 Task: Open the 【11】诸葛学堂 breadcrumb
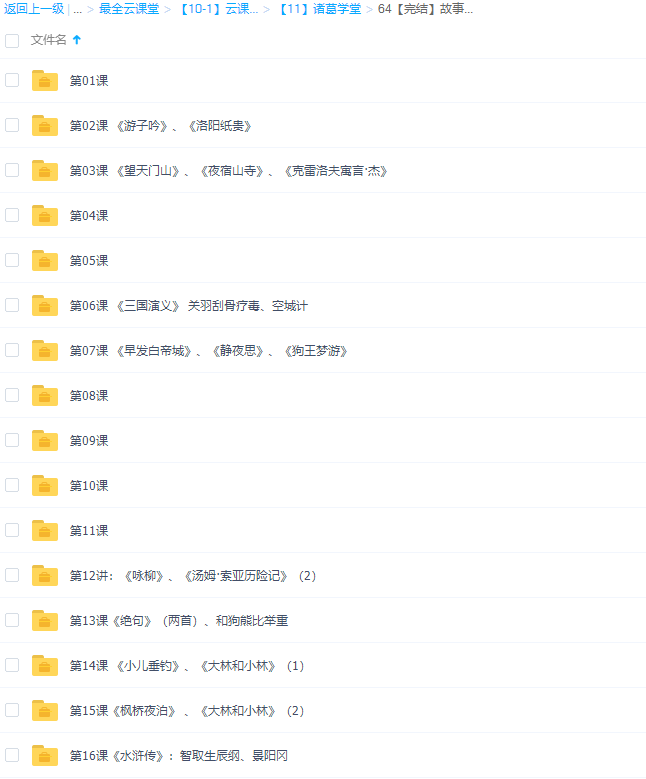(318, 9)
